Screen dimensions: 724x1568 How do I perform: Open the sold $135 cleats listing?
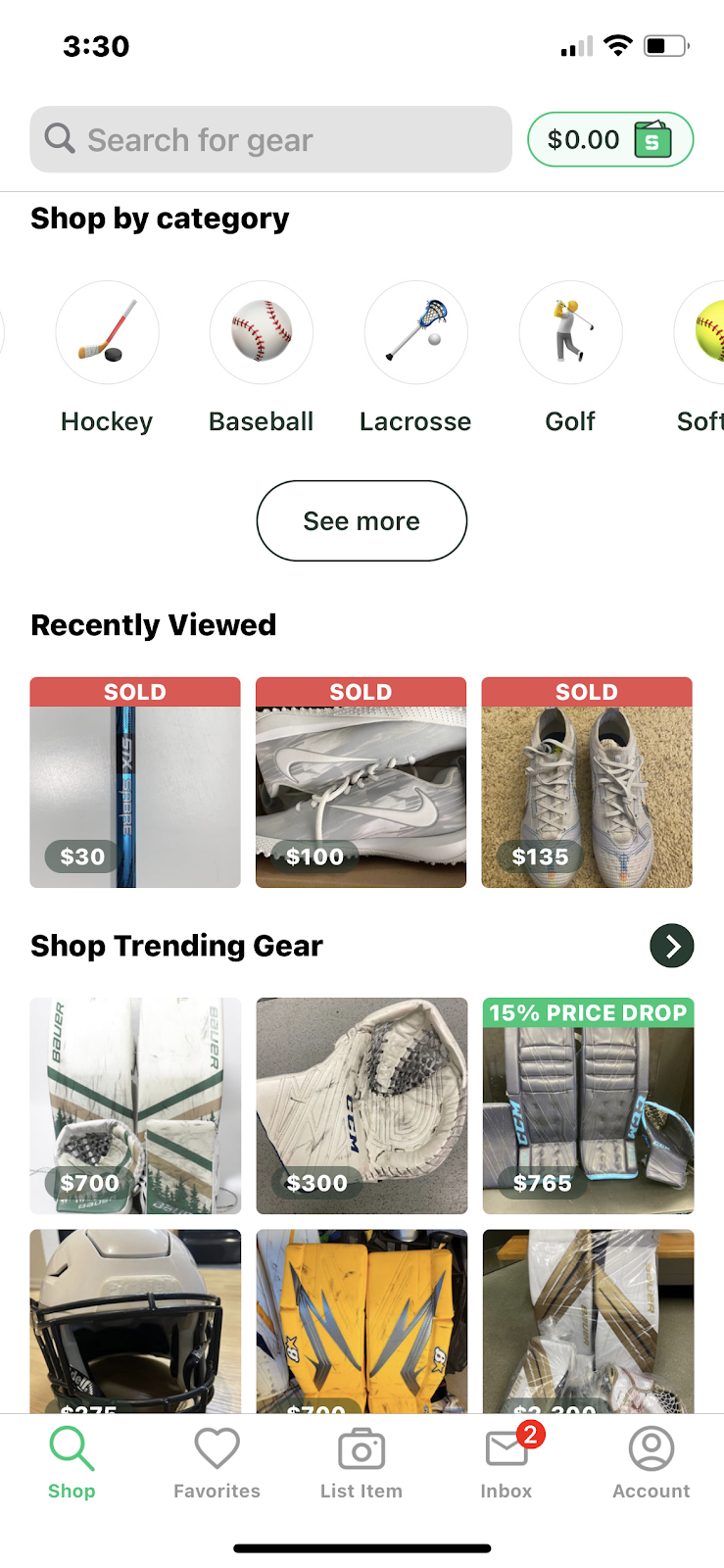coord(587,782)
